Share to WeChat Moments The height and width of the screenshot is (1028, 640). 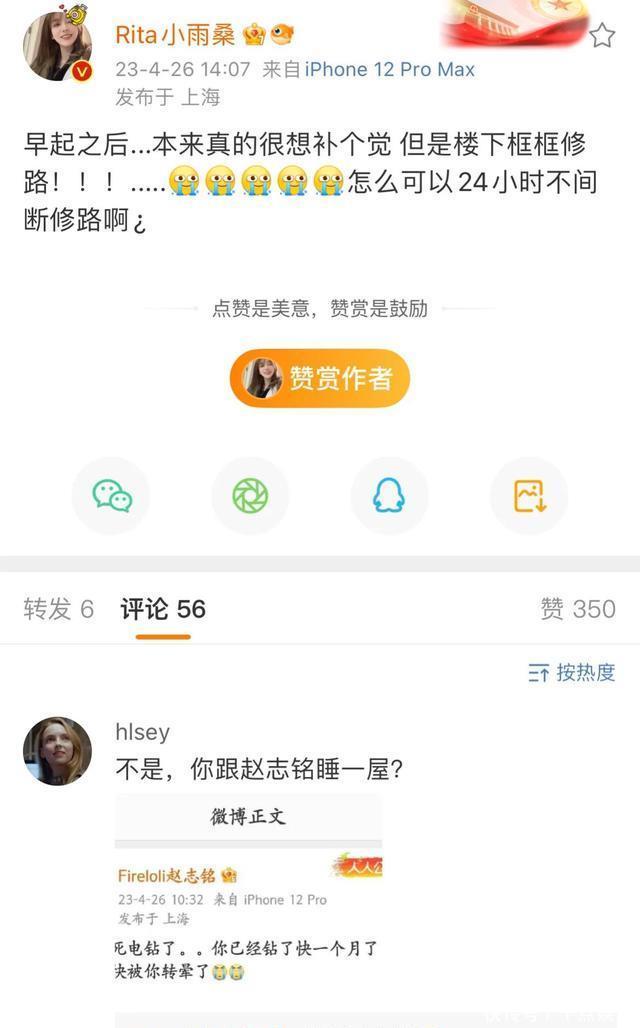click(x=250, y=496)
